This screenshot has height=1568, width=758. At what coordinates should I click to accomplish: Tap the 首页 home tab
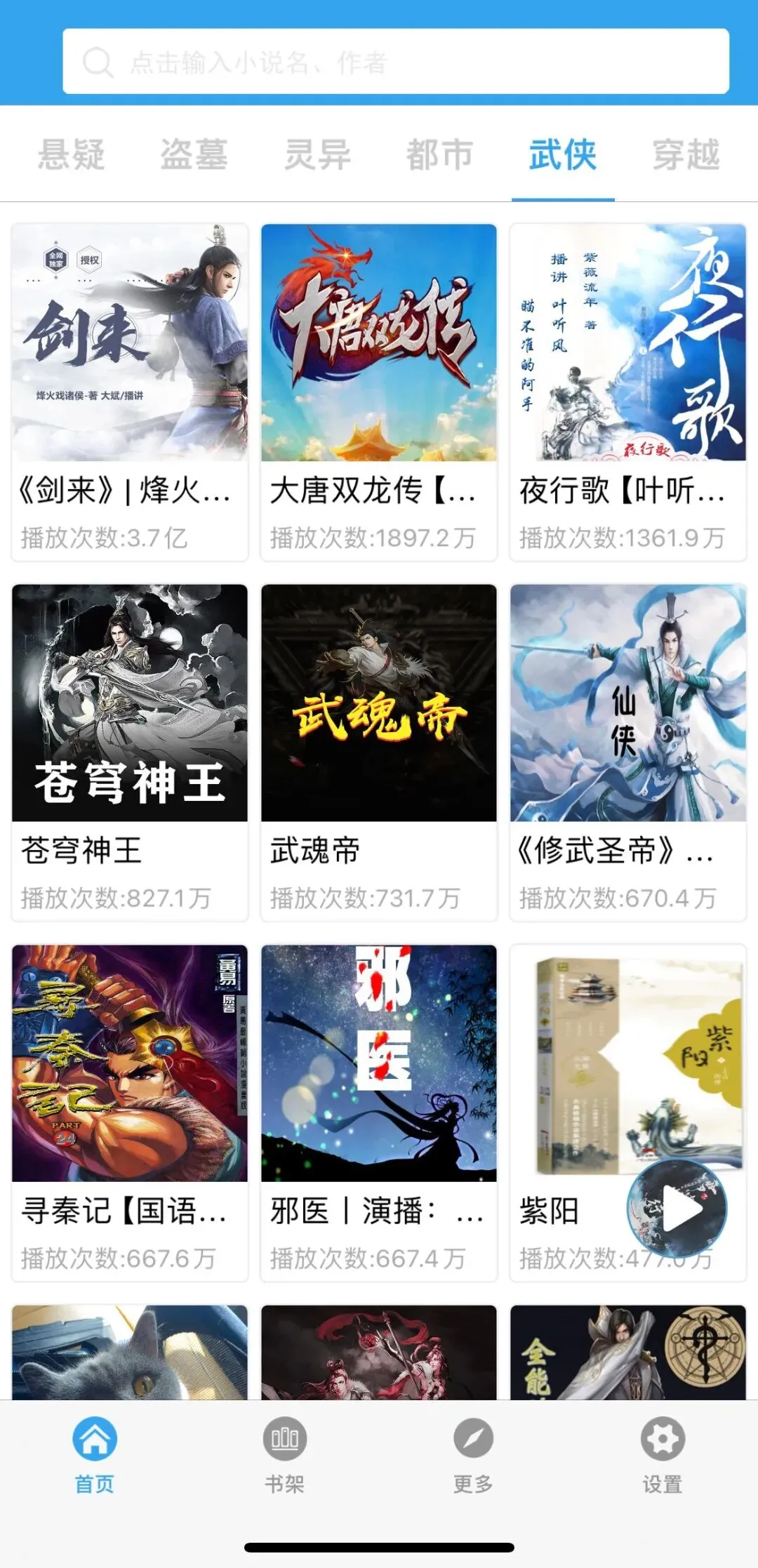click(95, 1454)
